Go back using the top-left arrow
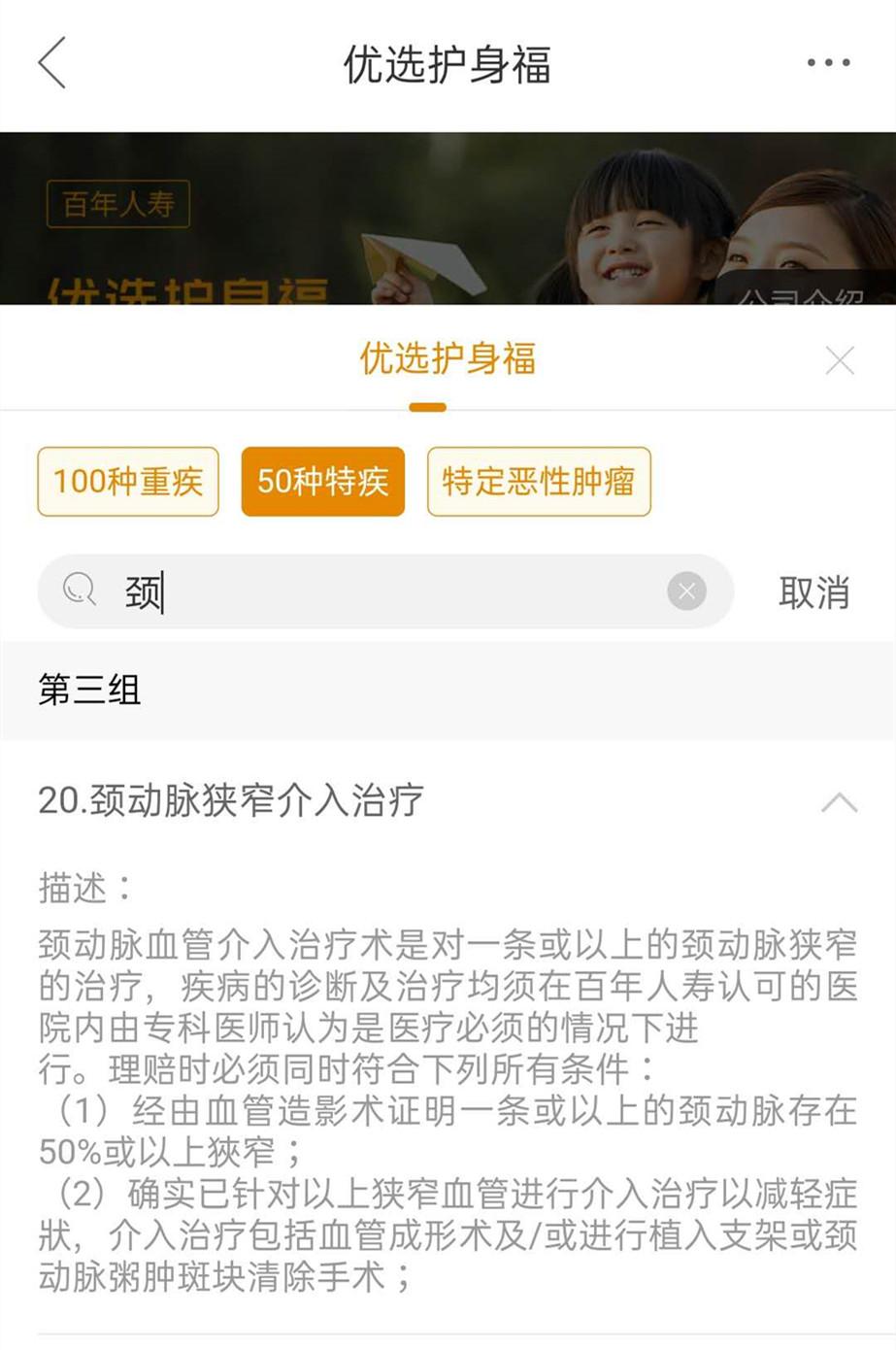 pyautogui.click(x=51, y=63)
